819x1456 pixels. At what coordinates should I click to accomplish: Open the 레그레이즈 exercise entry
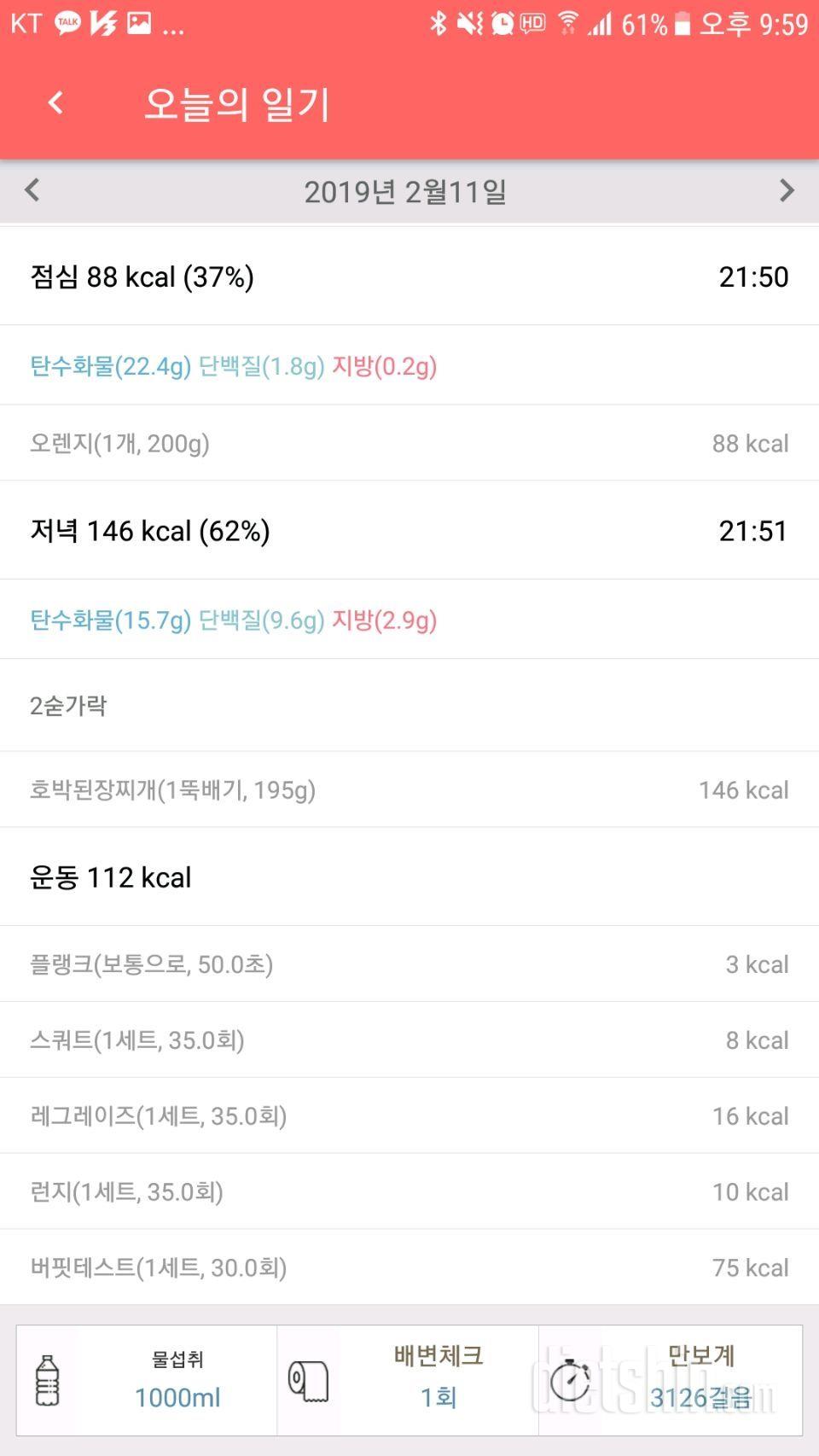tap(409, 1116)
